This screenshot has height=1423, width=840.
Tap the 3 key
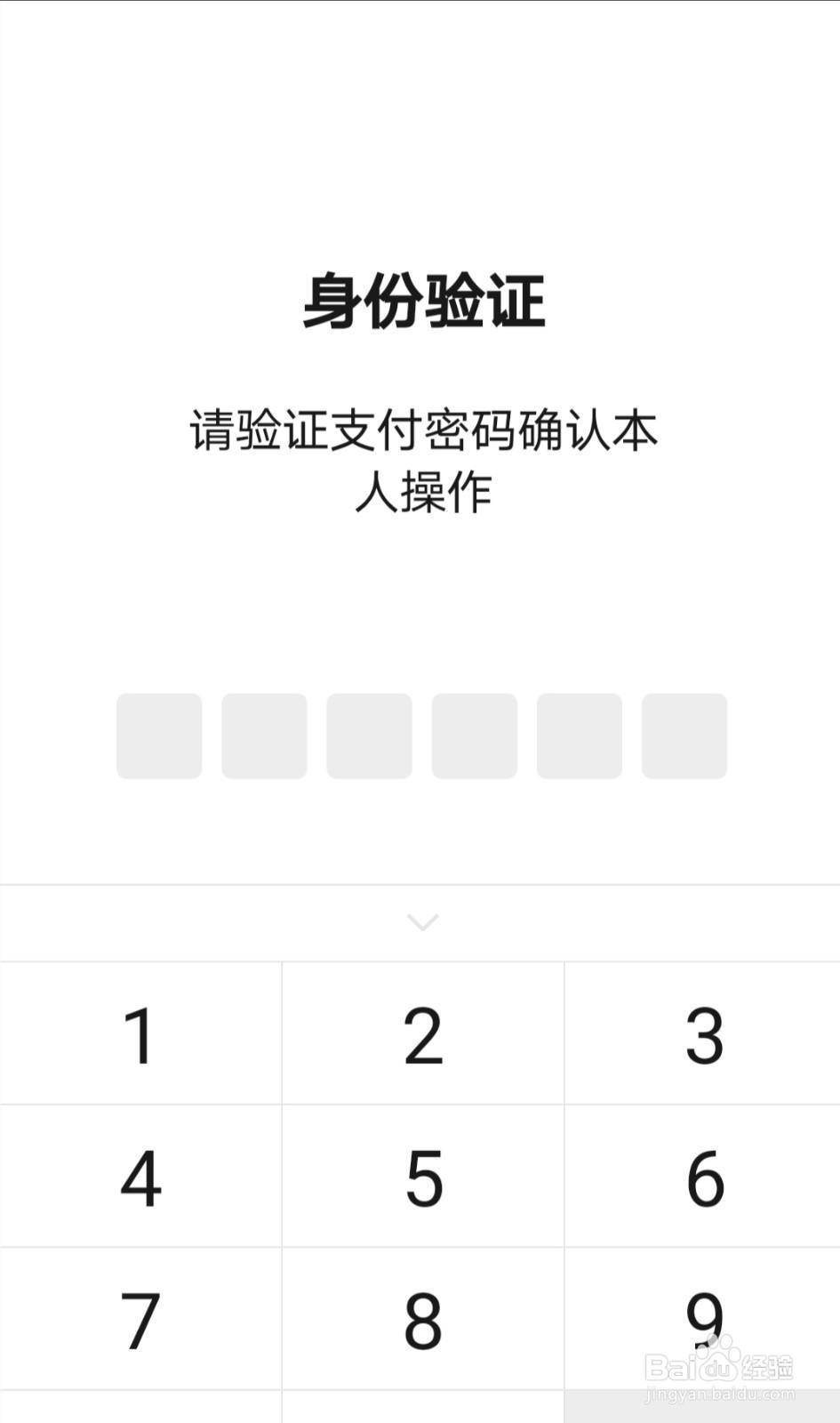pyautogui.click(x=703, y=1034)
